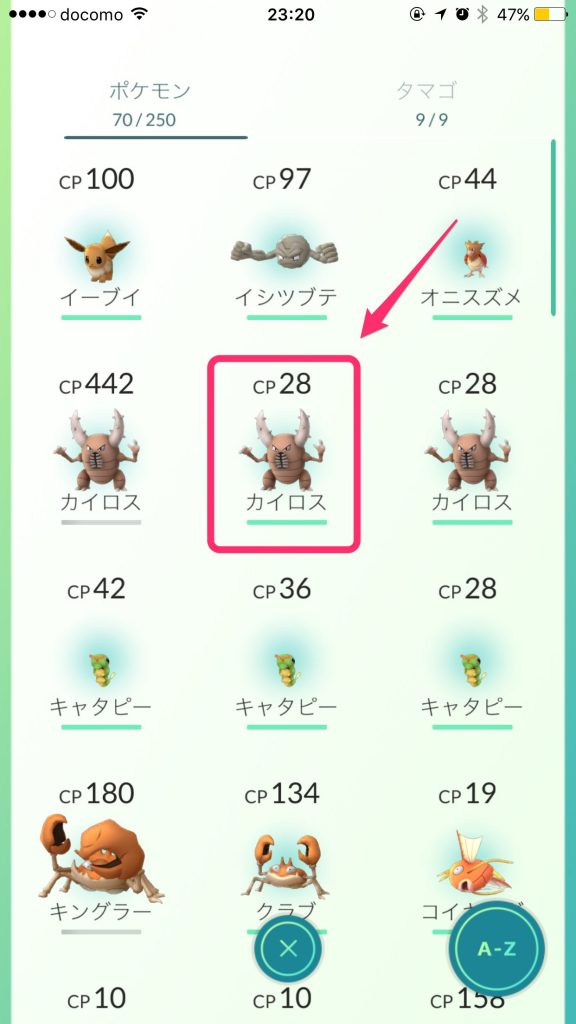Open キャタピー with CP 36

point(285,652)
